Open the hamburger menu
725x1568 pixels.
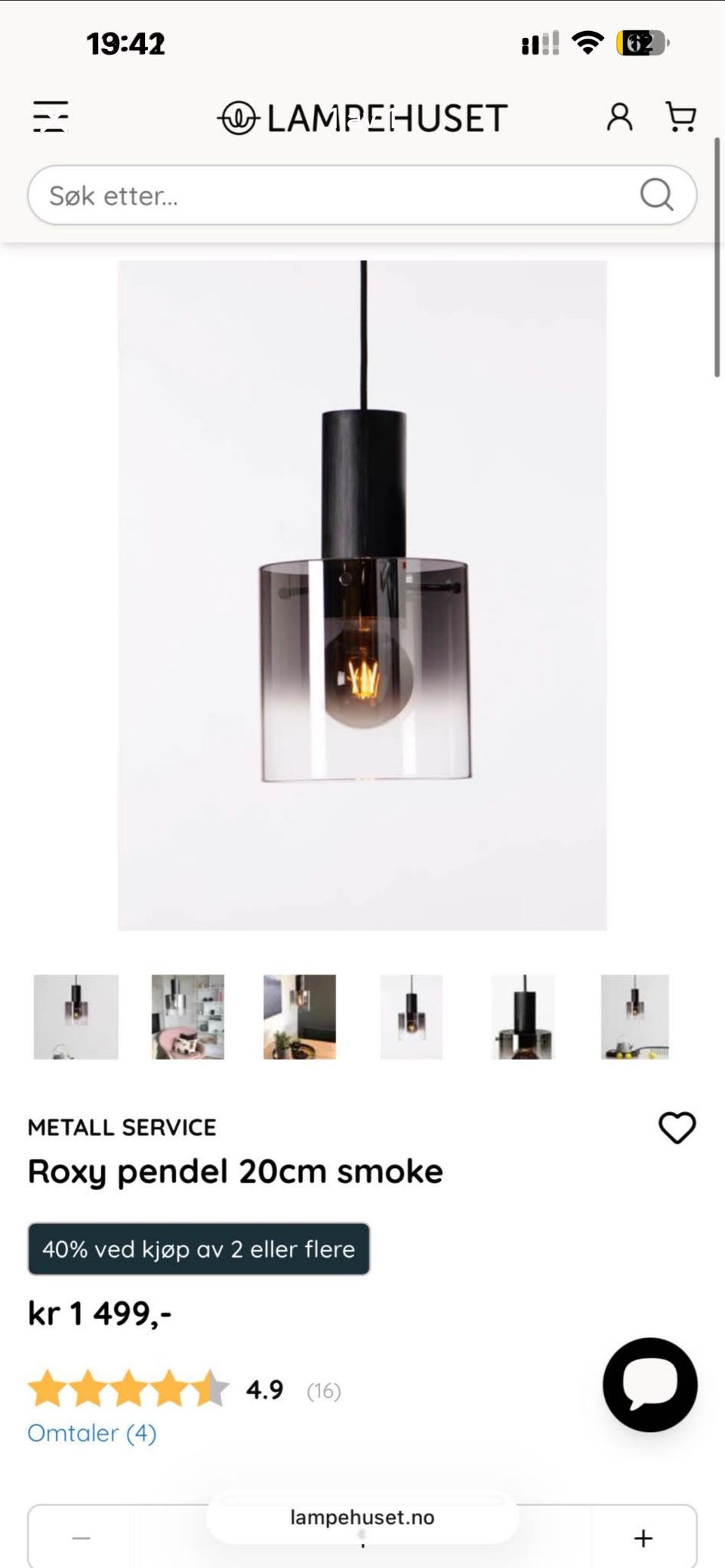51,117
